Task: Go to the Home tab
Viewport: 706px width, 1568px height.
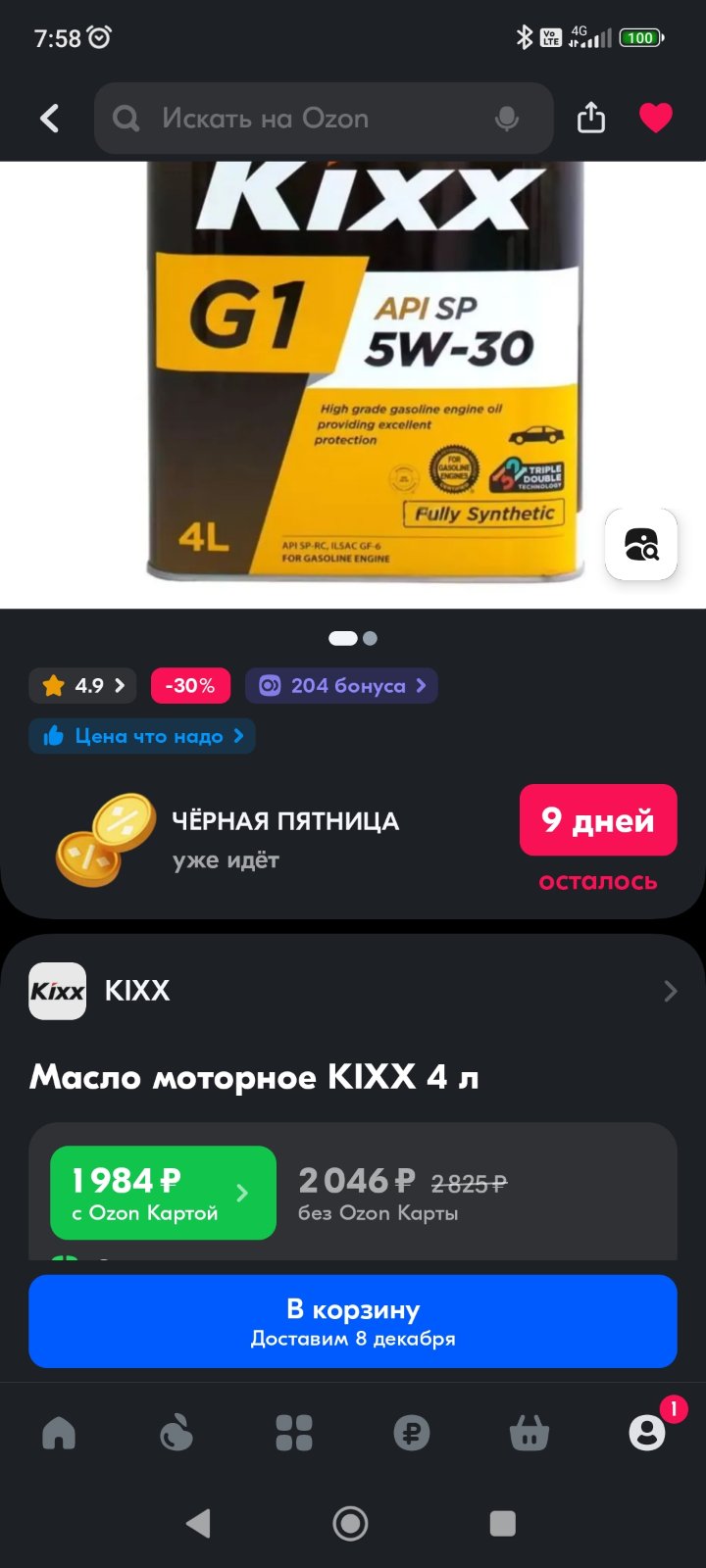Action: (x=59, y=1433)
